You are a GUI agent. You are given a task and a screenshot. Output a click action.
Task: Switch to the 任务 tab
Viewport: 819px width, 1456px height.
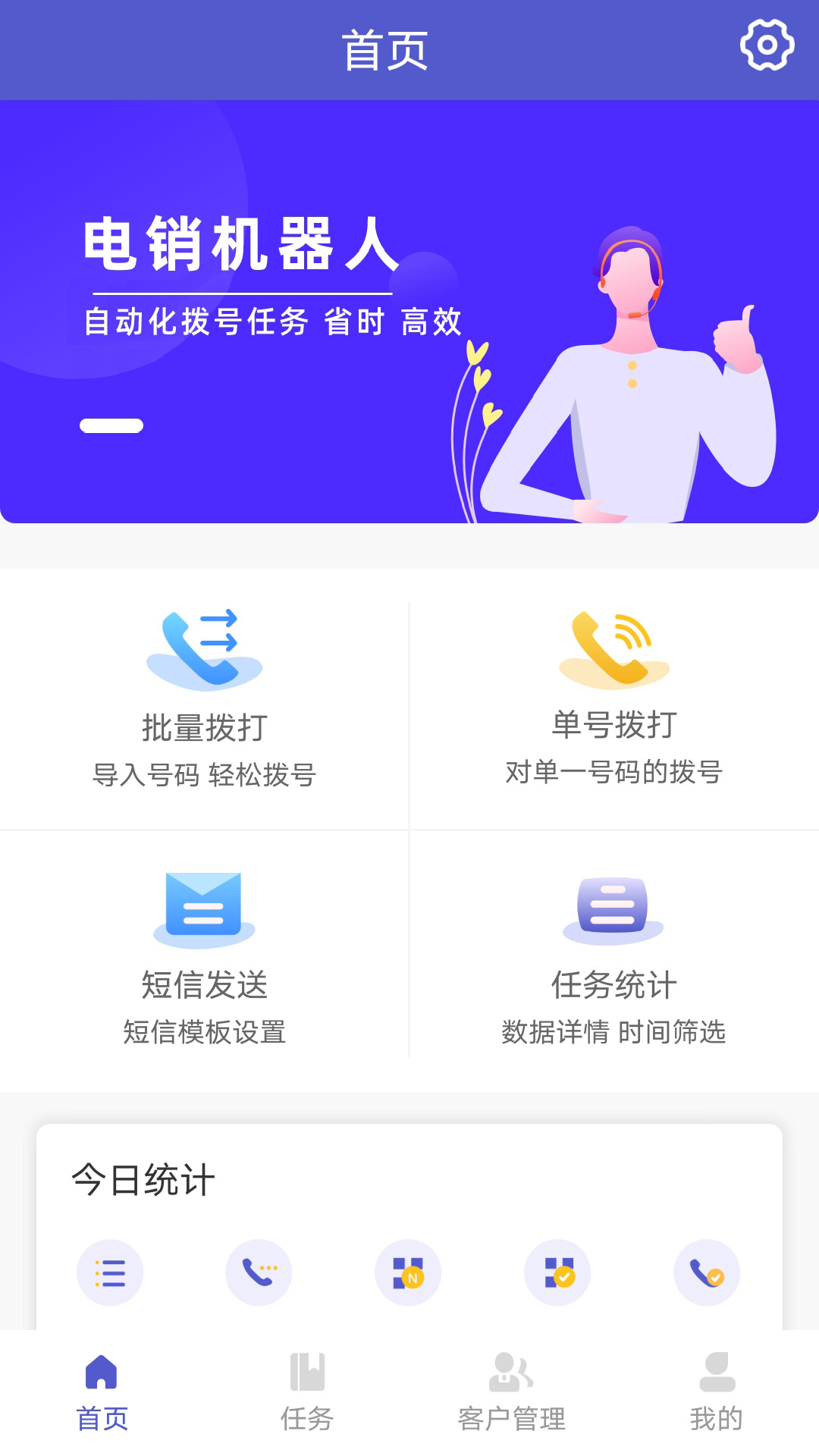click(307, 1392)
